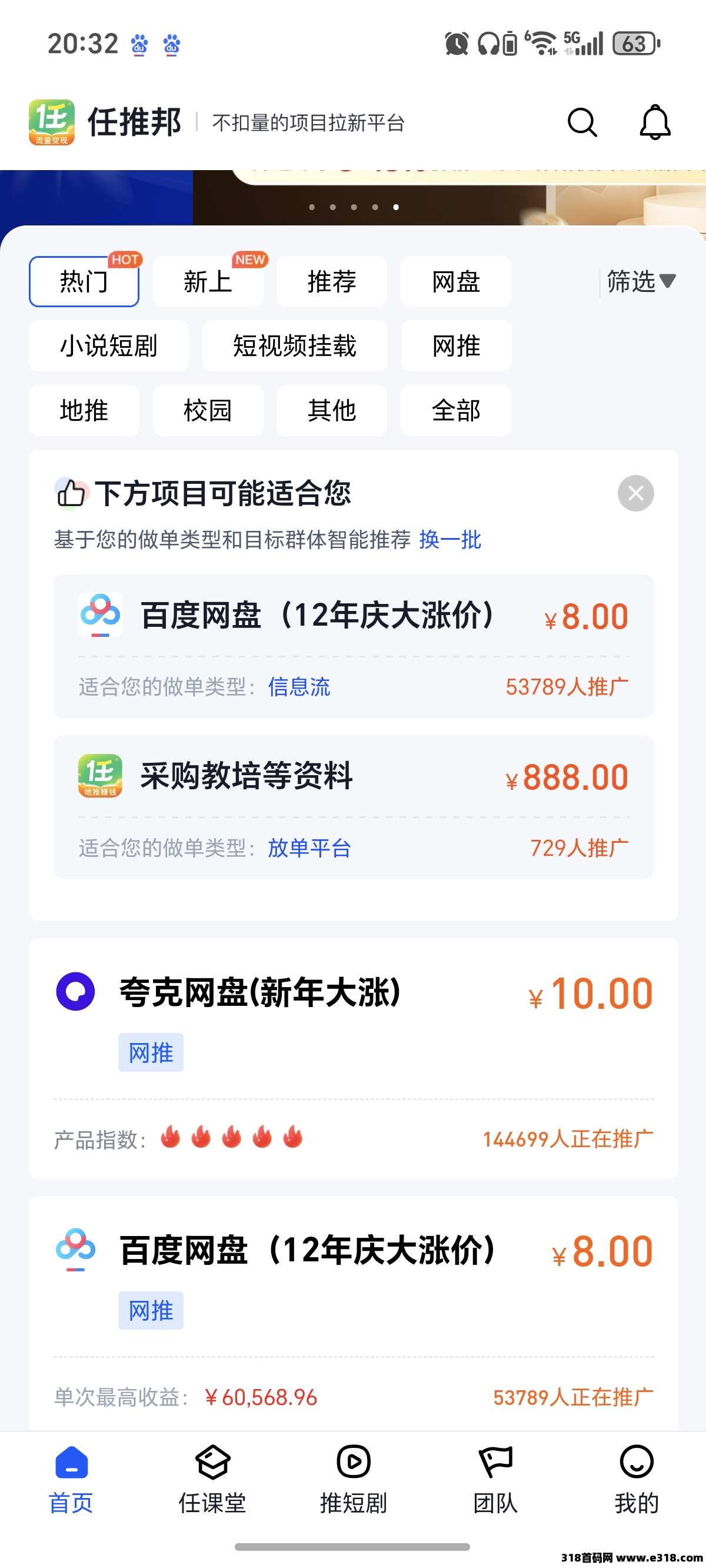Go to the 推短剧 tab
Viewport: 706px width, 1568px height.
(354, 1479)
